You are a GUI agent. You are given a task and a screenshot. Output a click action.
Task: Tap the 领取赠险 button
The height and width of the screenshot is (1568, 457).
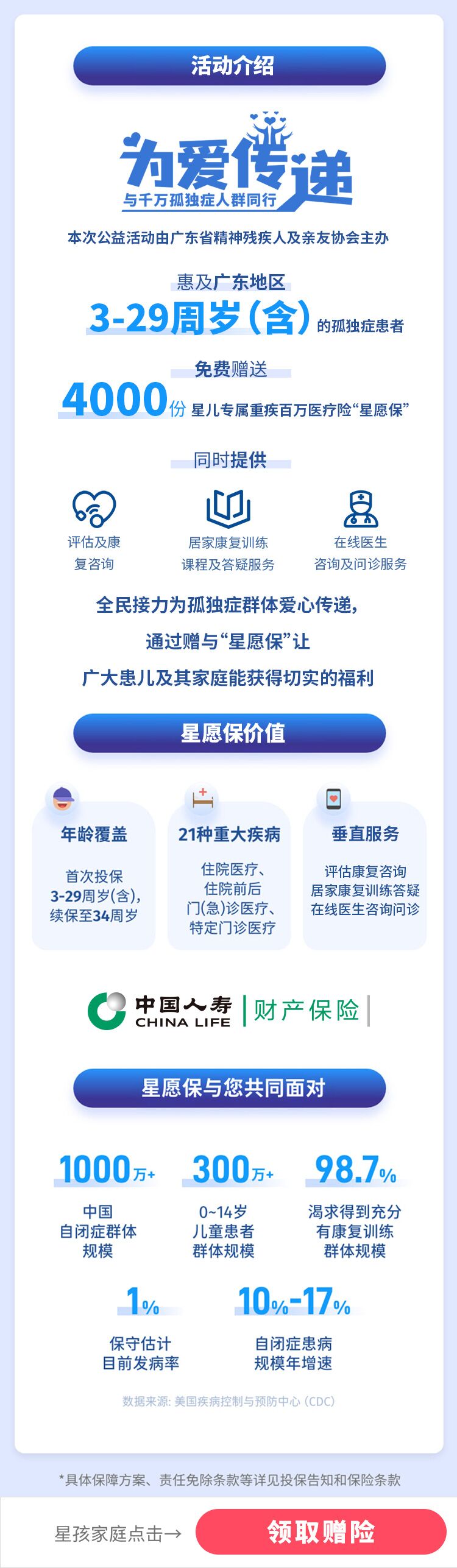tap(321, 1531)
